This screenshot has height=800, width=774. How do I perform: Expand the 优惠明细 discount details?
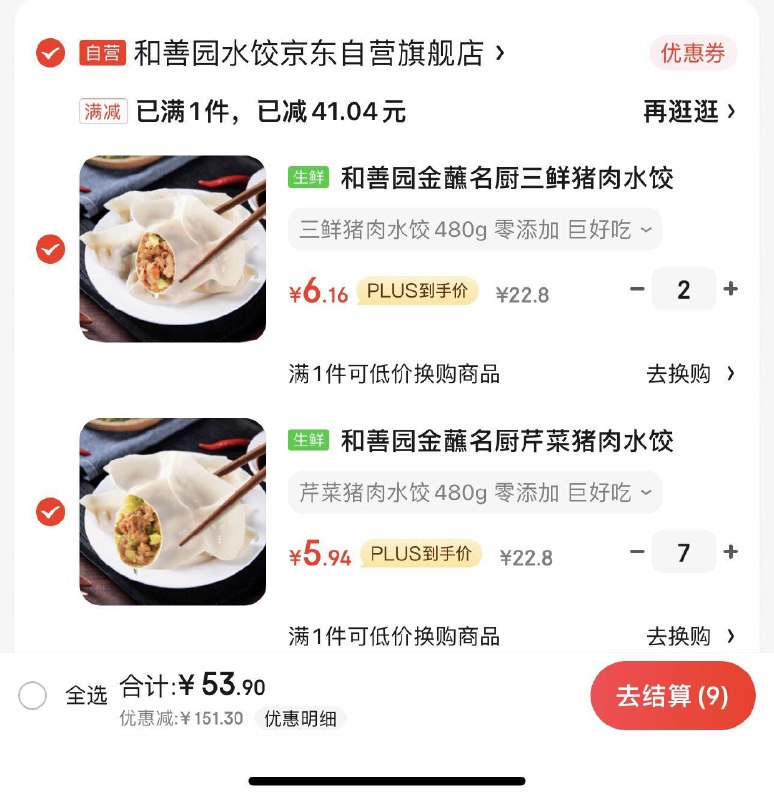[300, 718]
